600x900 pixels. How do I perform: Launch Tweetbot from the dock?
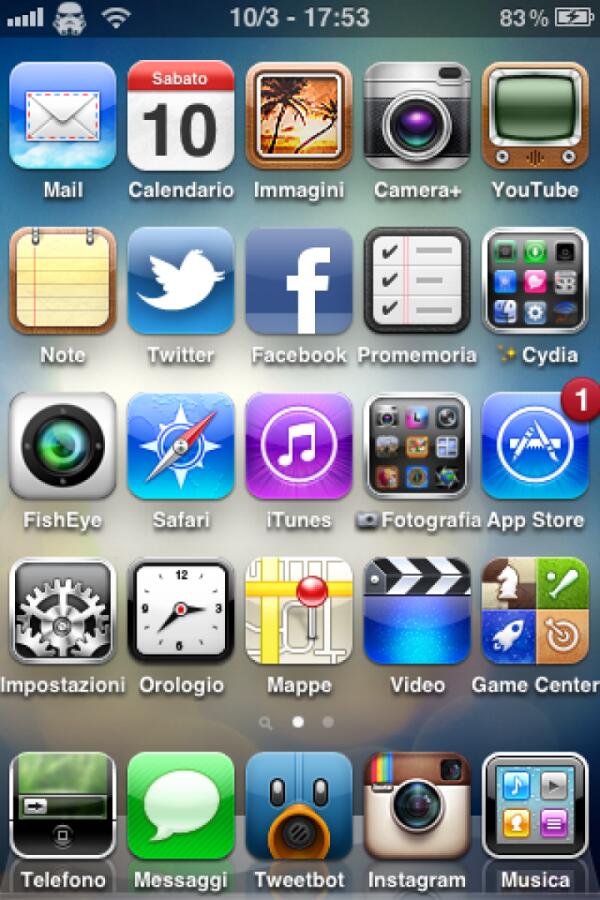[x=299, y=806]
